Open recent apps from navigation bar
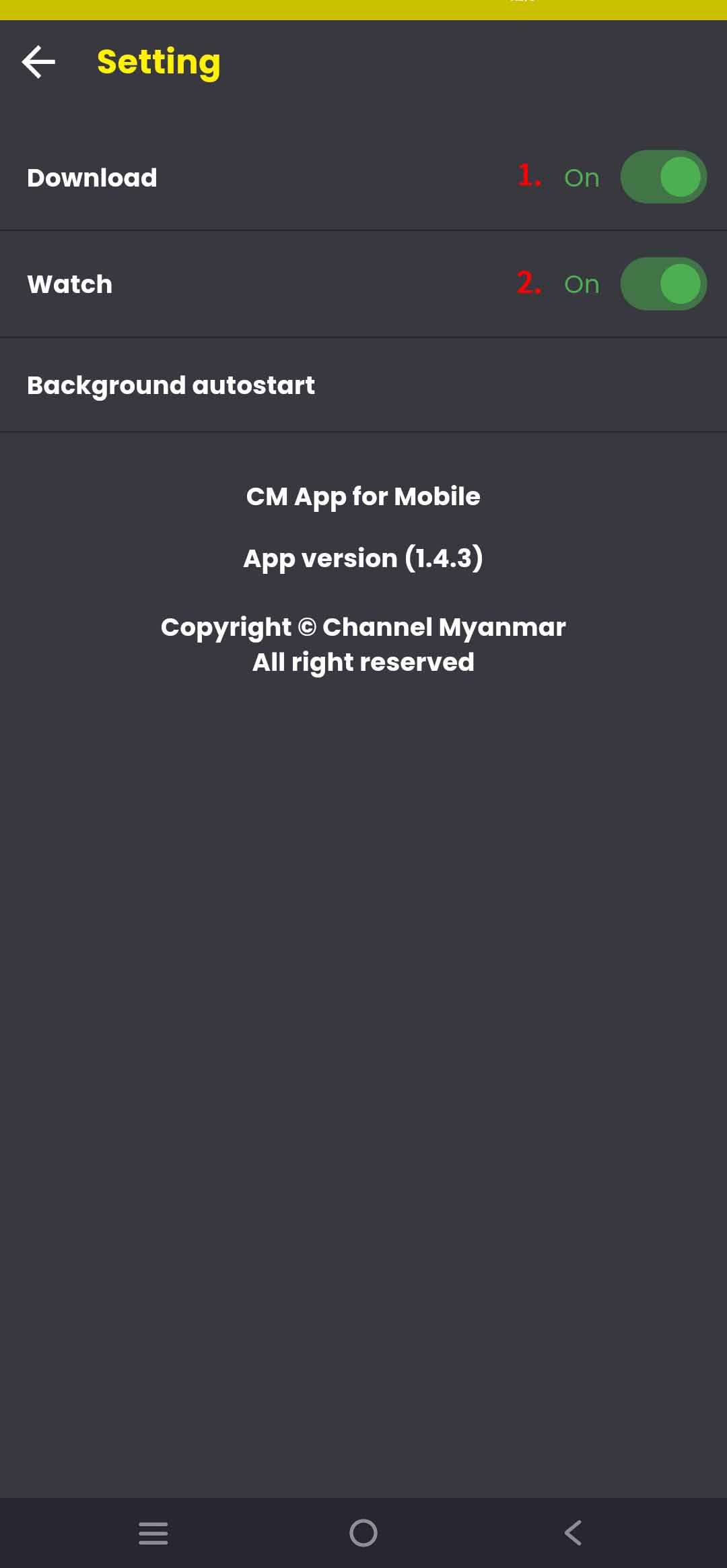The width and height of the screenshot is (727, 1568). coord(153,1533)
